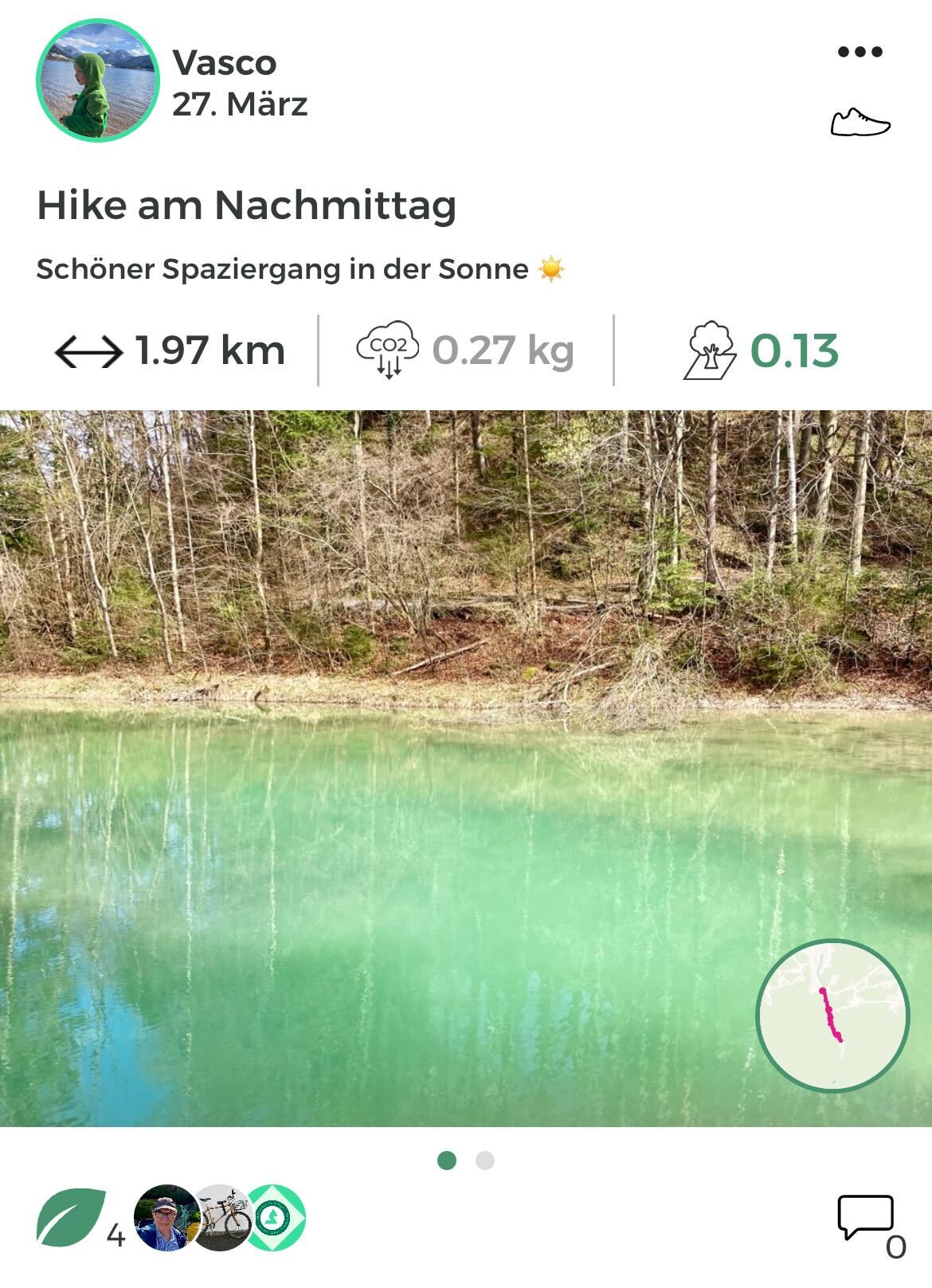Open the three-dot options menu
The image size is (932, 1288).
point(860,51)
